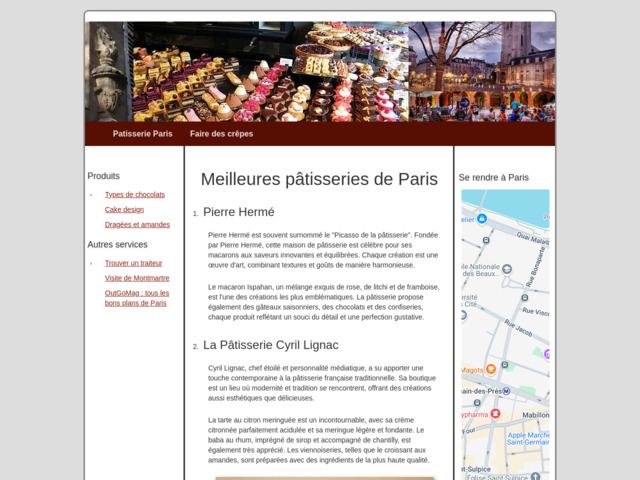
Task: Open the Patisserie Paris nav tab
Action: click(x=142, y=133)
